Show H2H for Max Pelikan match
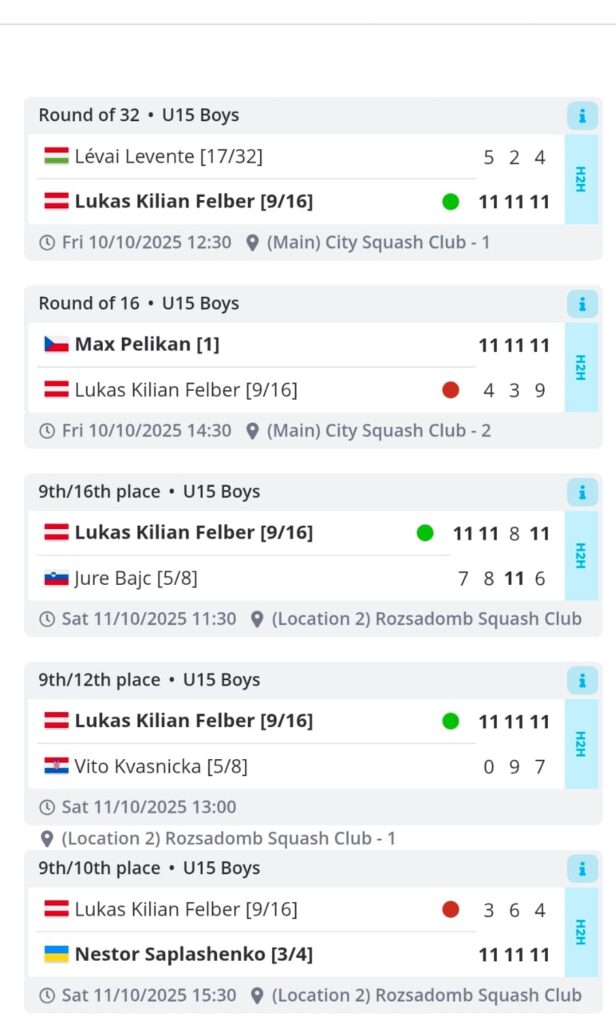 pyautogui.click(x=582, y=367)
